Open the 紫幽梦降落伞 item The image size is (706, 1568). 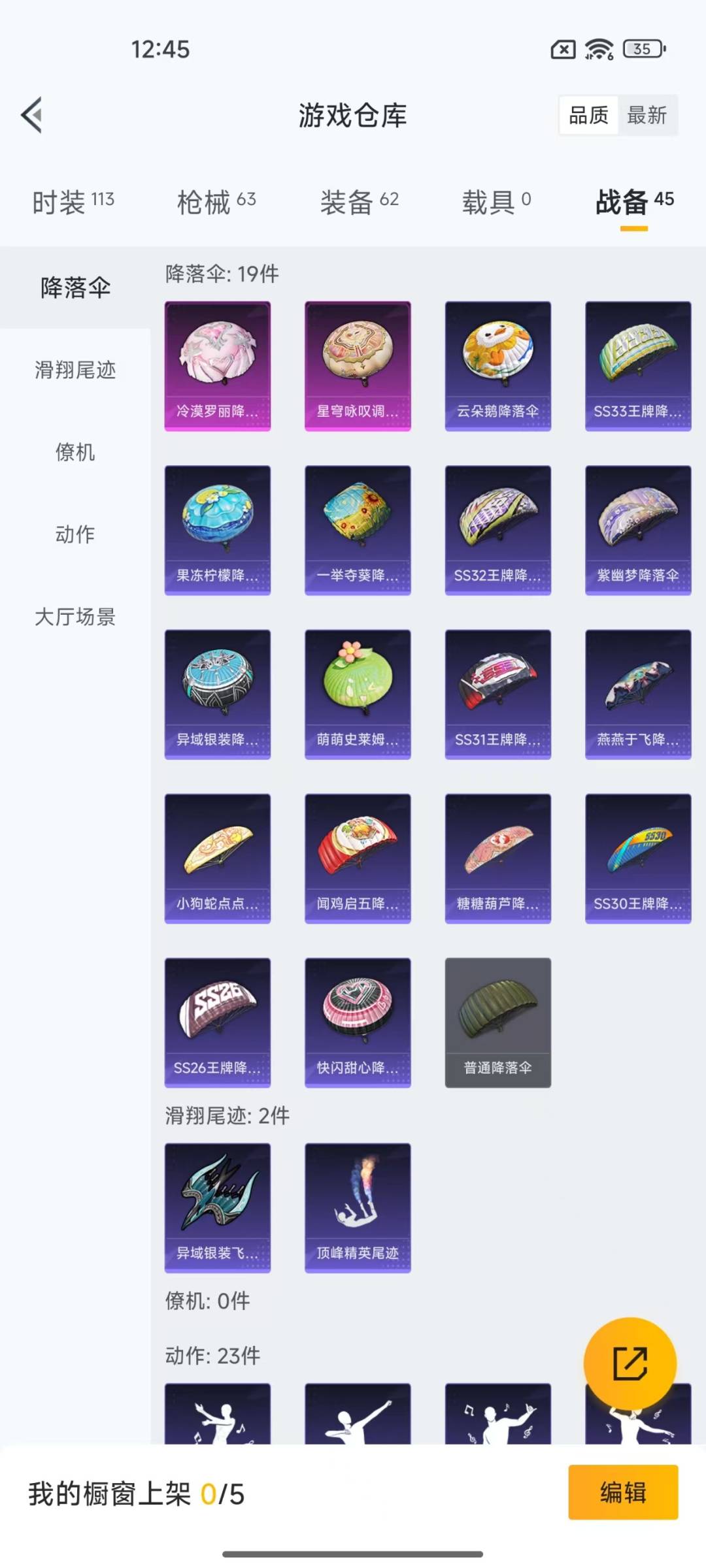click(x=638, y=530)
